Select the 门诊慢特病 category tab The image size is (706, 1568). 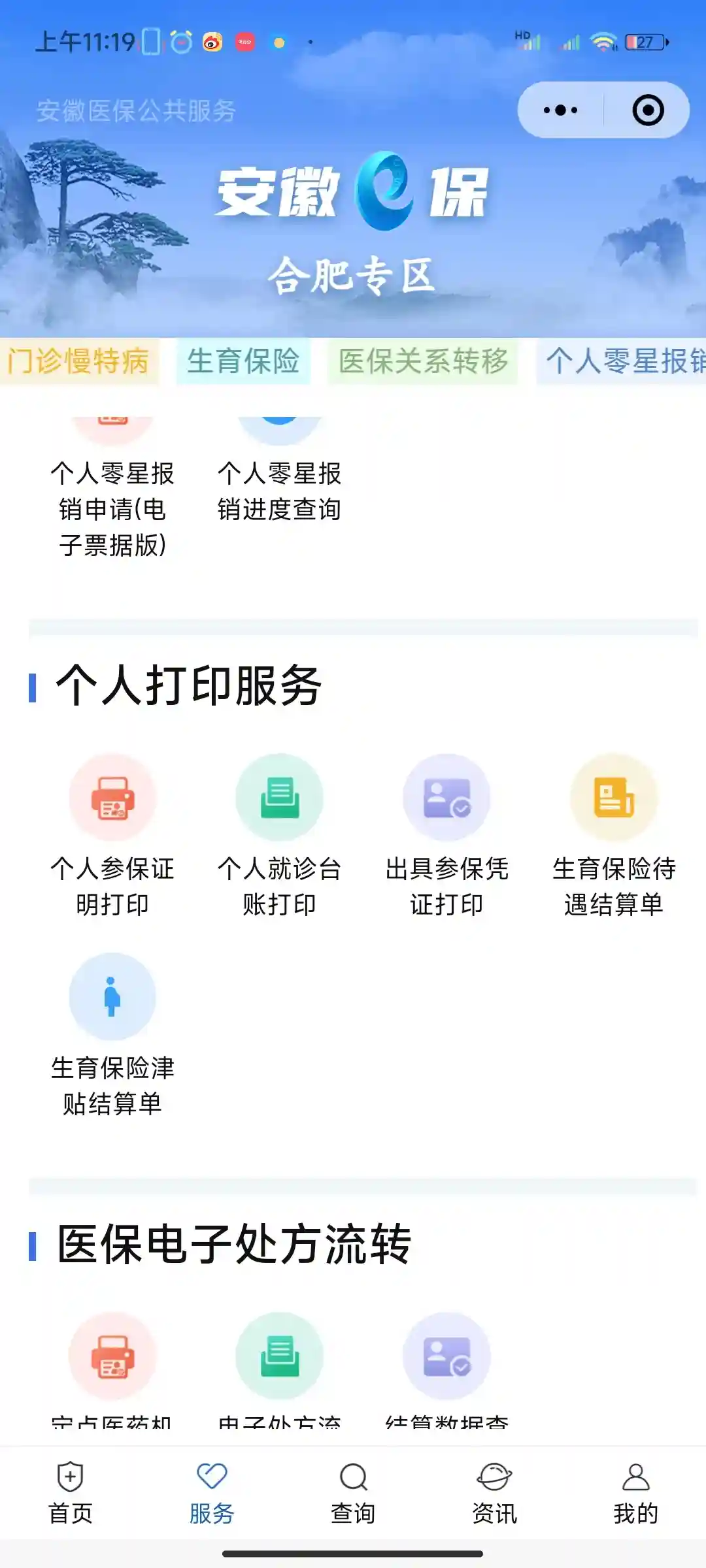point(78,361)
